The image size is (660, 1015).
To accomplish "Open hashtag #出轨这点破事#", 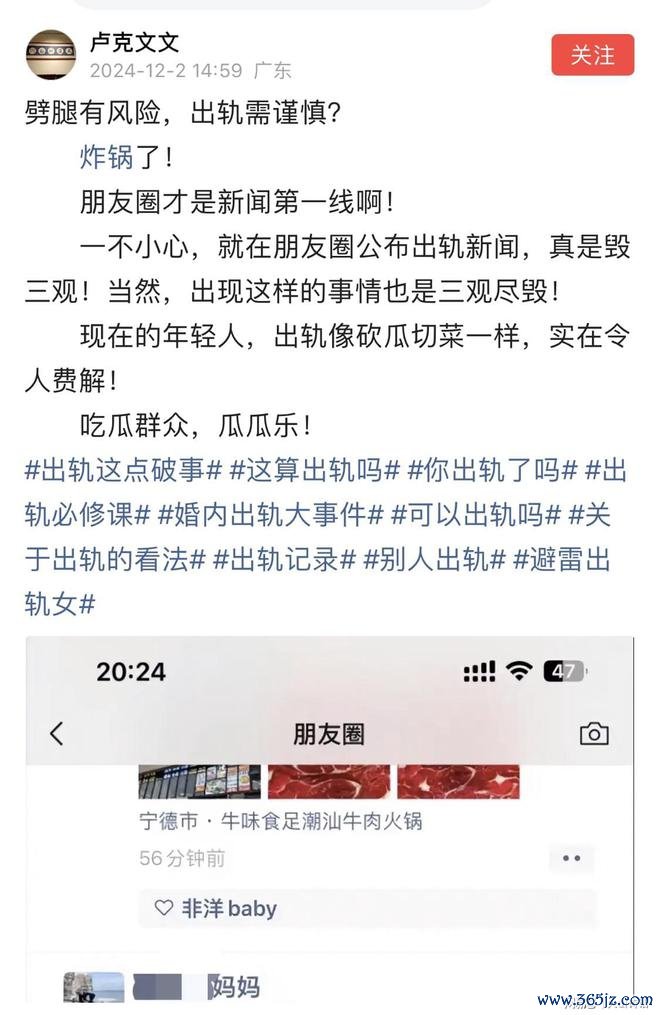I will [121, 468].
